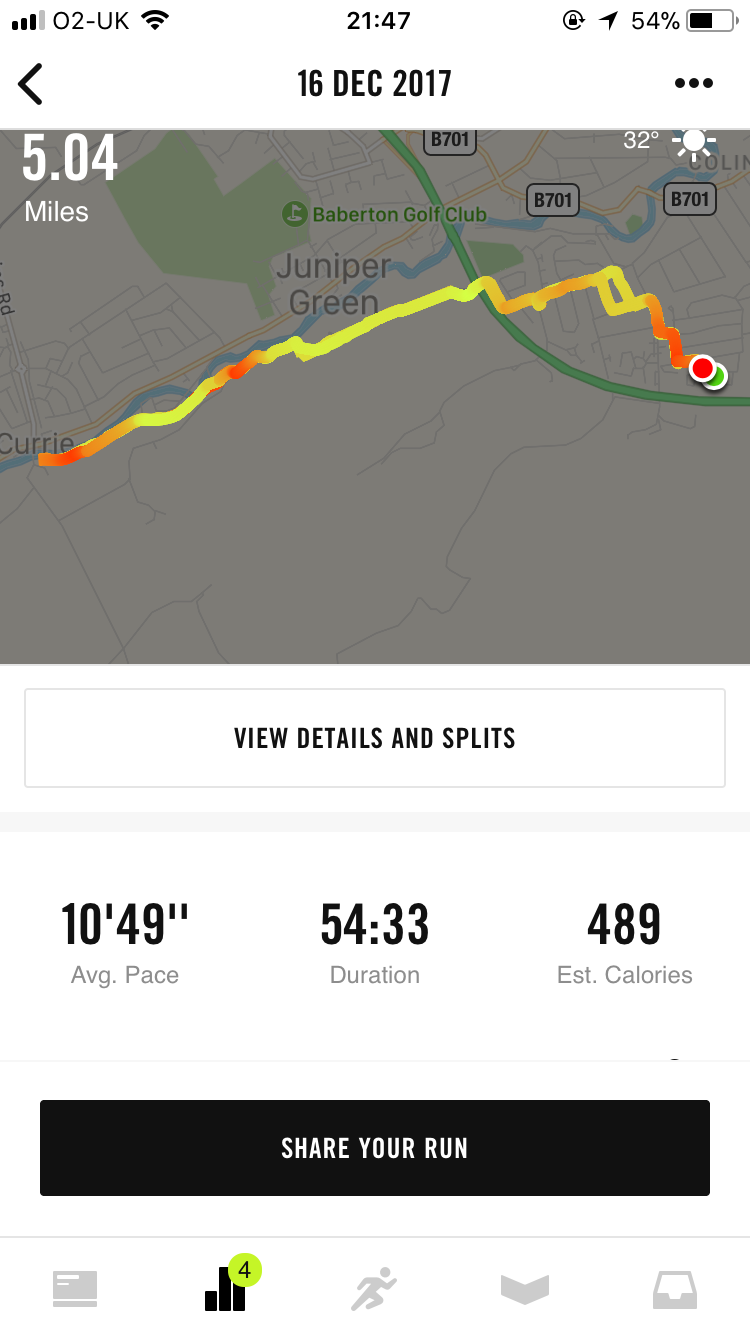Viewport: 750px width, 1334px height.
Task: Open the inbox tray tab
Action: (675, 1289)
